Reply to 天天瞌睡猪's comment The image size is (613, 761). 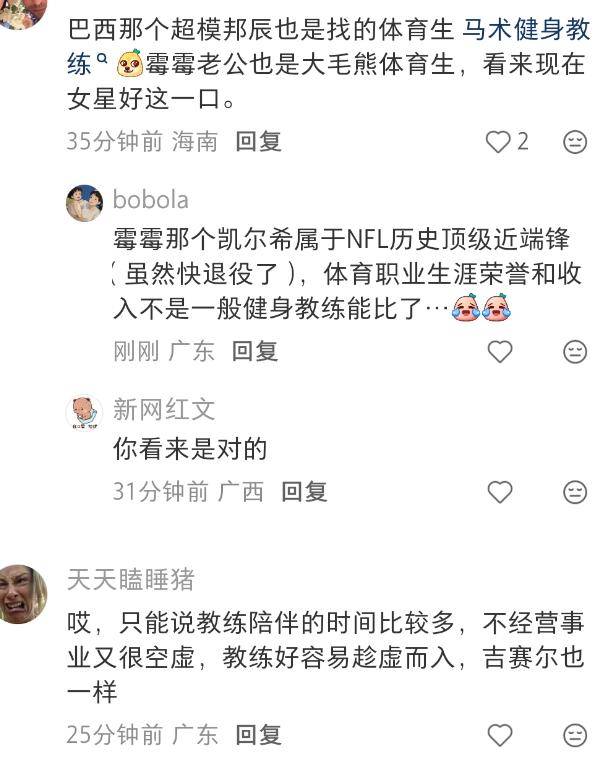click(258, 735)
